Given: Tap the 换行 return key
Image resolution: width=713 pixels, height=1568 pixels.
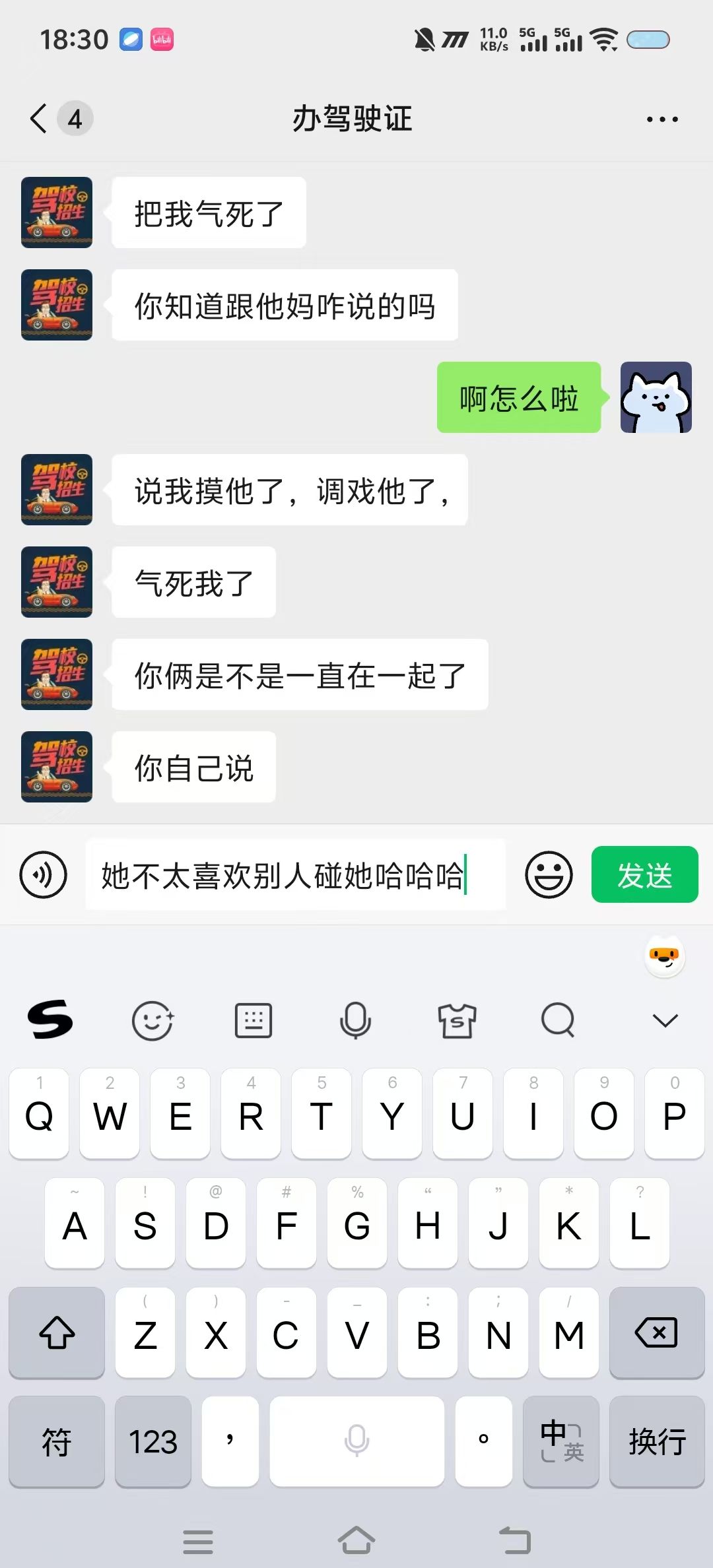Looking at the screenshot, I should 656,1441.
